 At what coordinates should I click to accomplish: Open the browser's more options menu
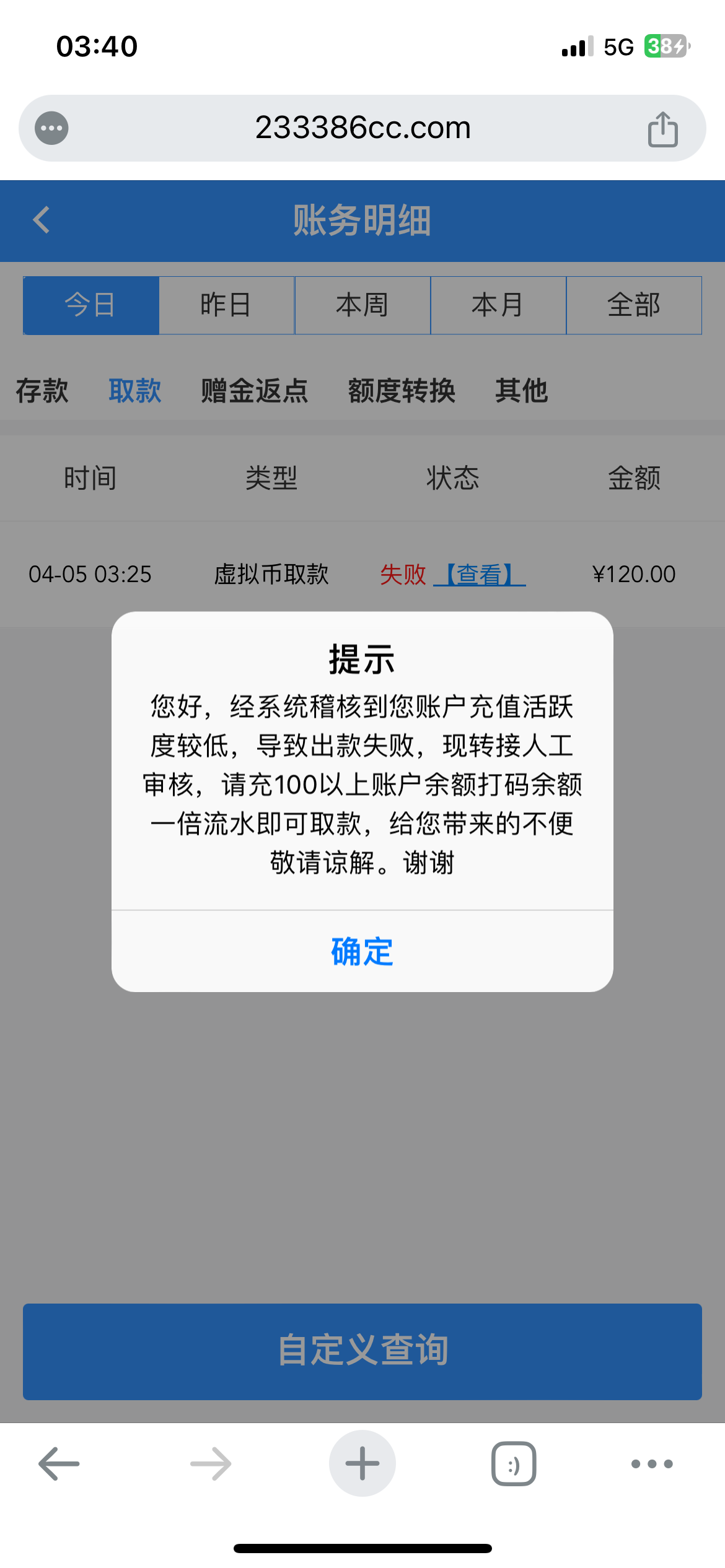click(x=651, y=1464)
